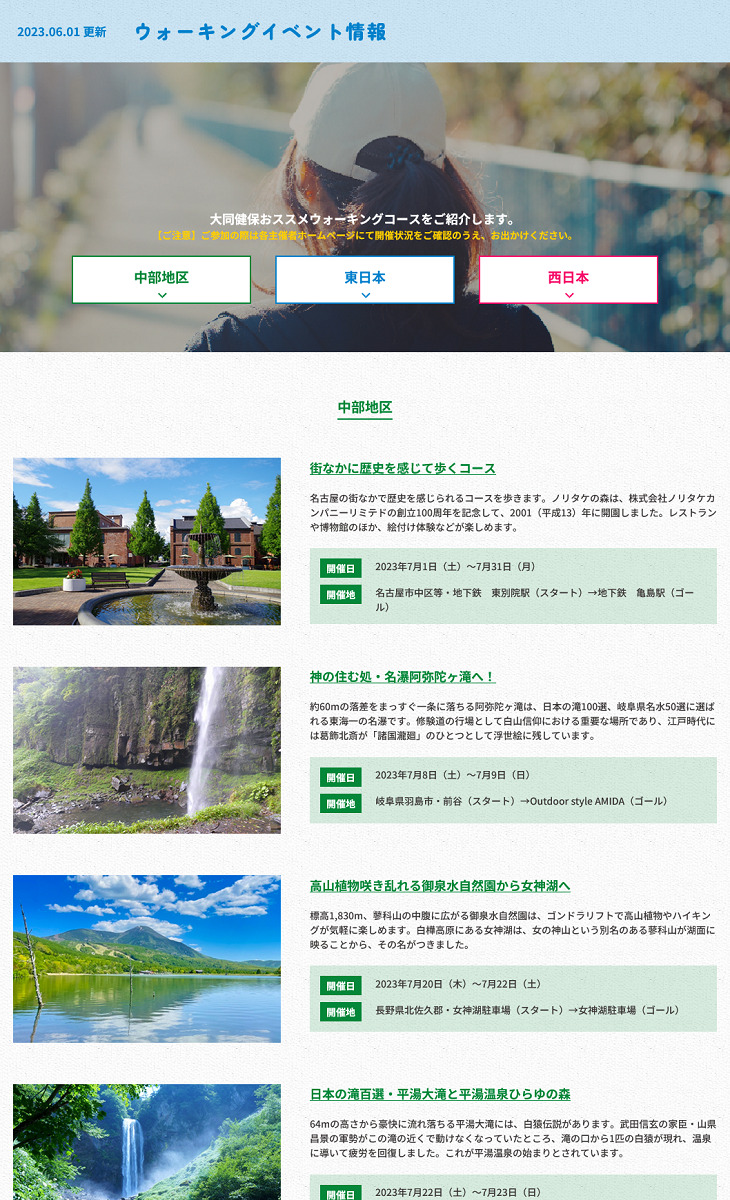The height and width of the screenshot is (1200, 730).
Task: Open 日本の滝百選・平湯大滝と平湯温泉ひらゆの森 link
Action: [x=440, y=1094]
